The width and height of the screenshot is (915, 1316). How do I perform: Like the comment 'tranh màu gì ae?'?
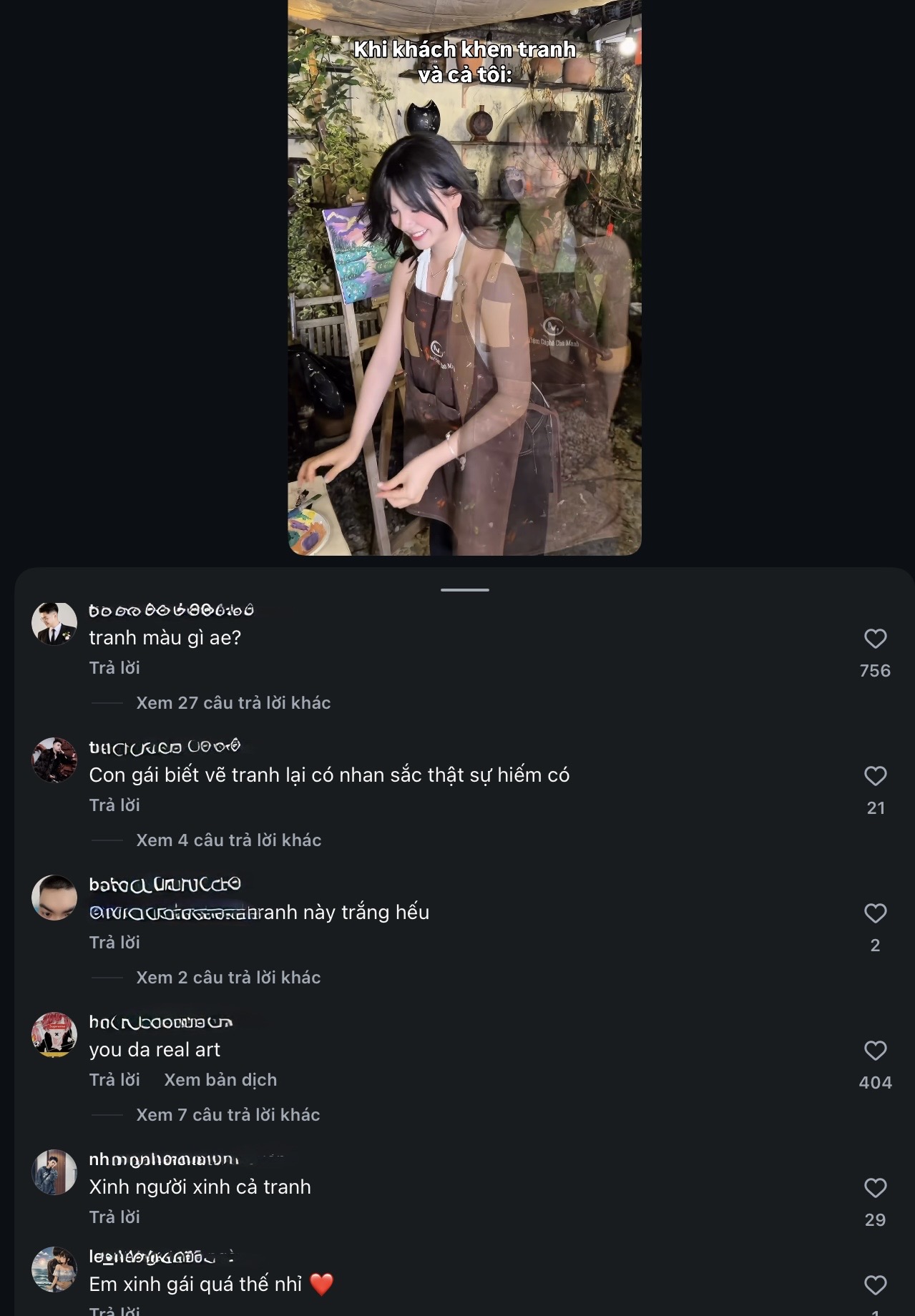875,639
